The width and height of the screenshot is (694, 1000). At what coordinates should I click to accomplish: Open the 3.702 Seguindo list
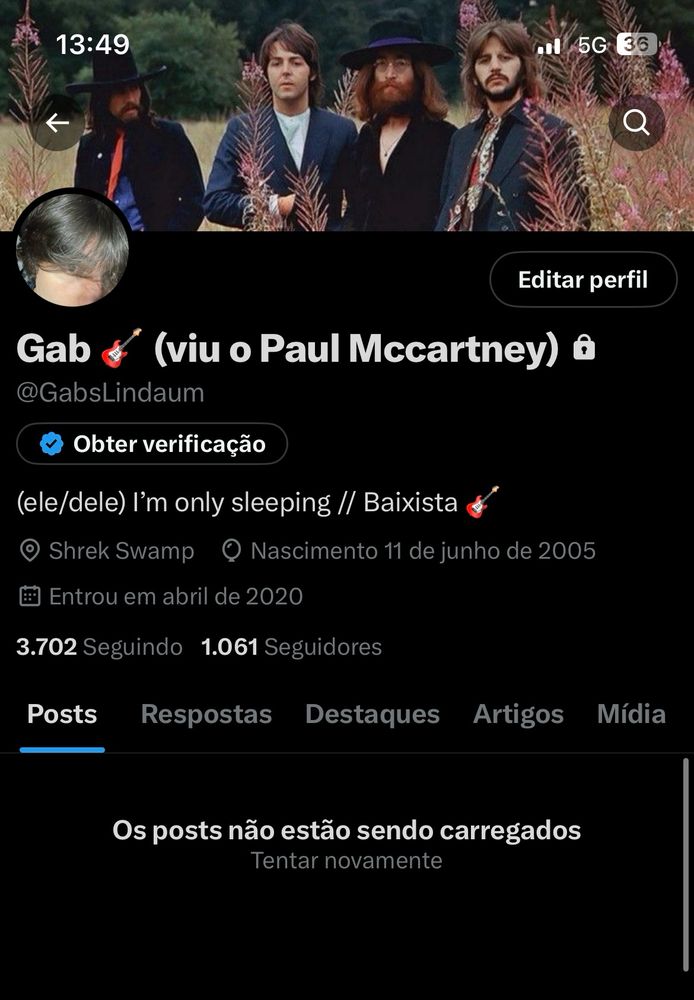(x=99, y=647)
